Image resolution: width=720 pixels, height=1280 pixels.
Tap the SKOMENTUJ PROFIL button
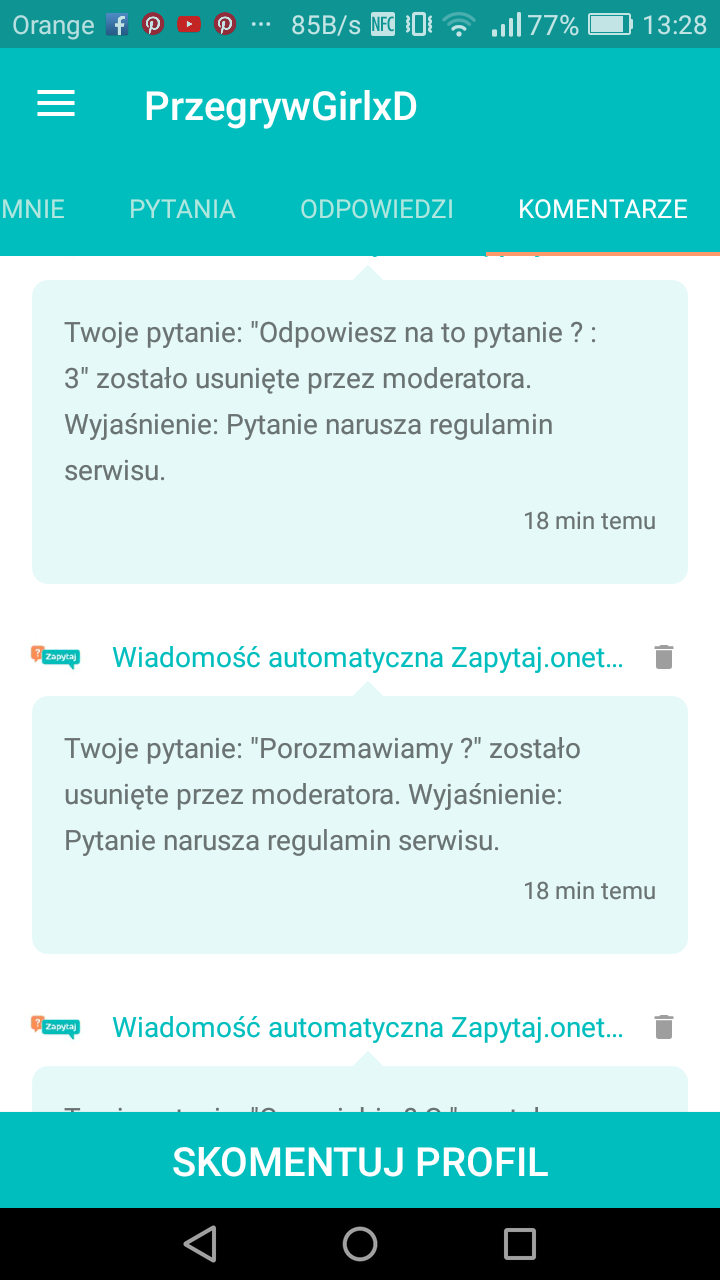tap(360, 1161)
